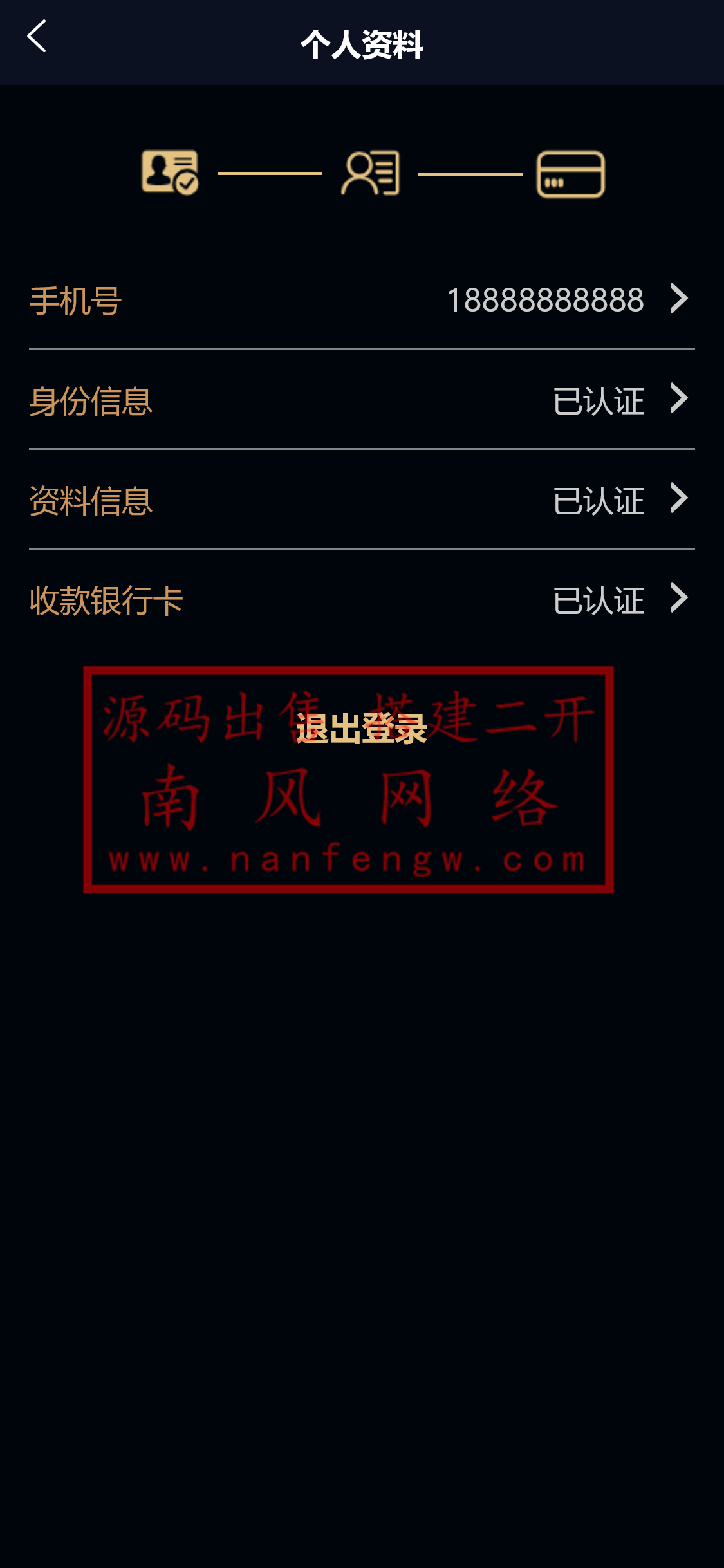Tap the back arrow icon

pyautogui.click(x=37, y=37)
